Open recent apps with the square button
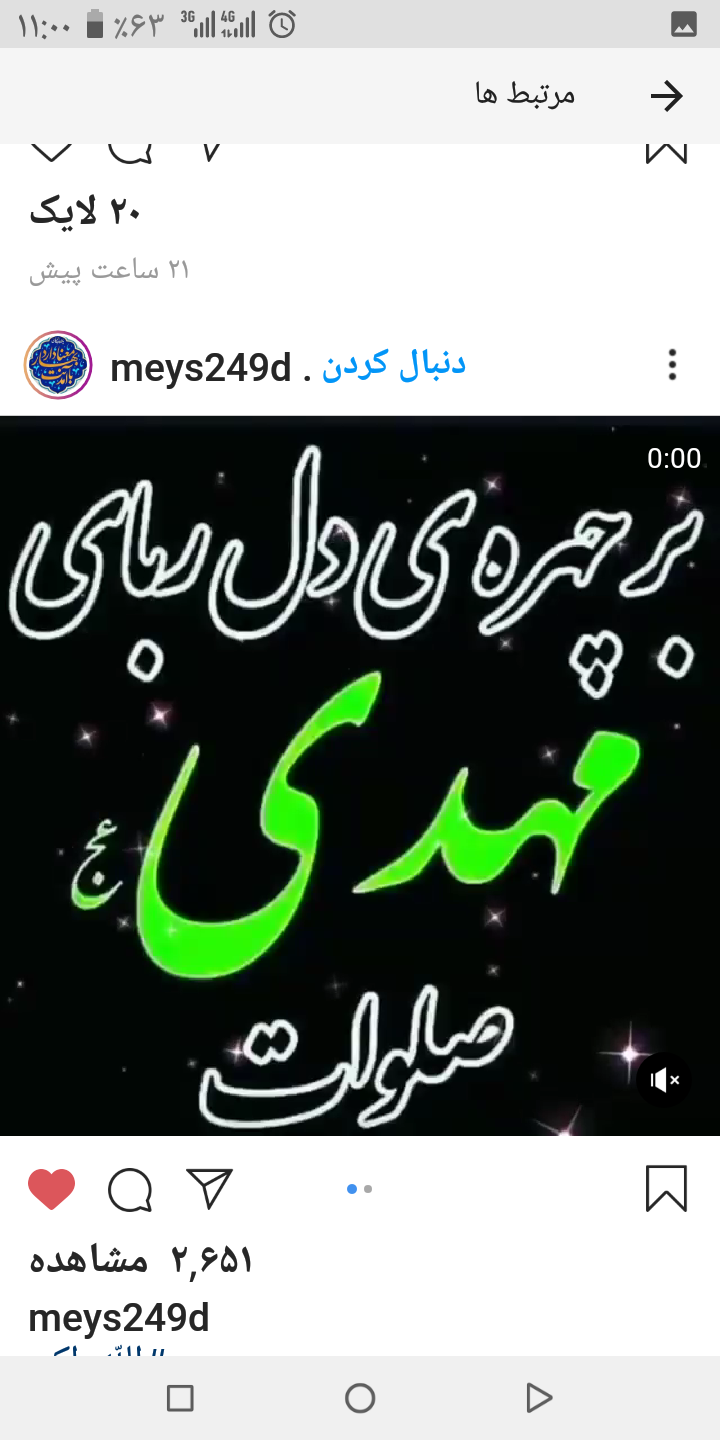The height and width of the screenshot is (1440, 720). (x=180, y=1398)
